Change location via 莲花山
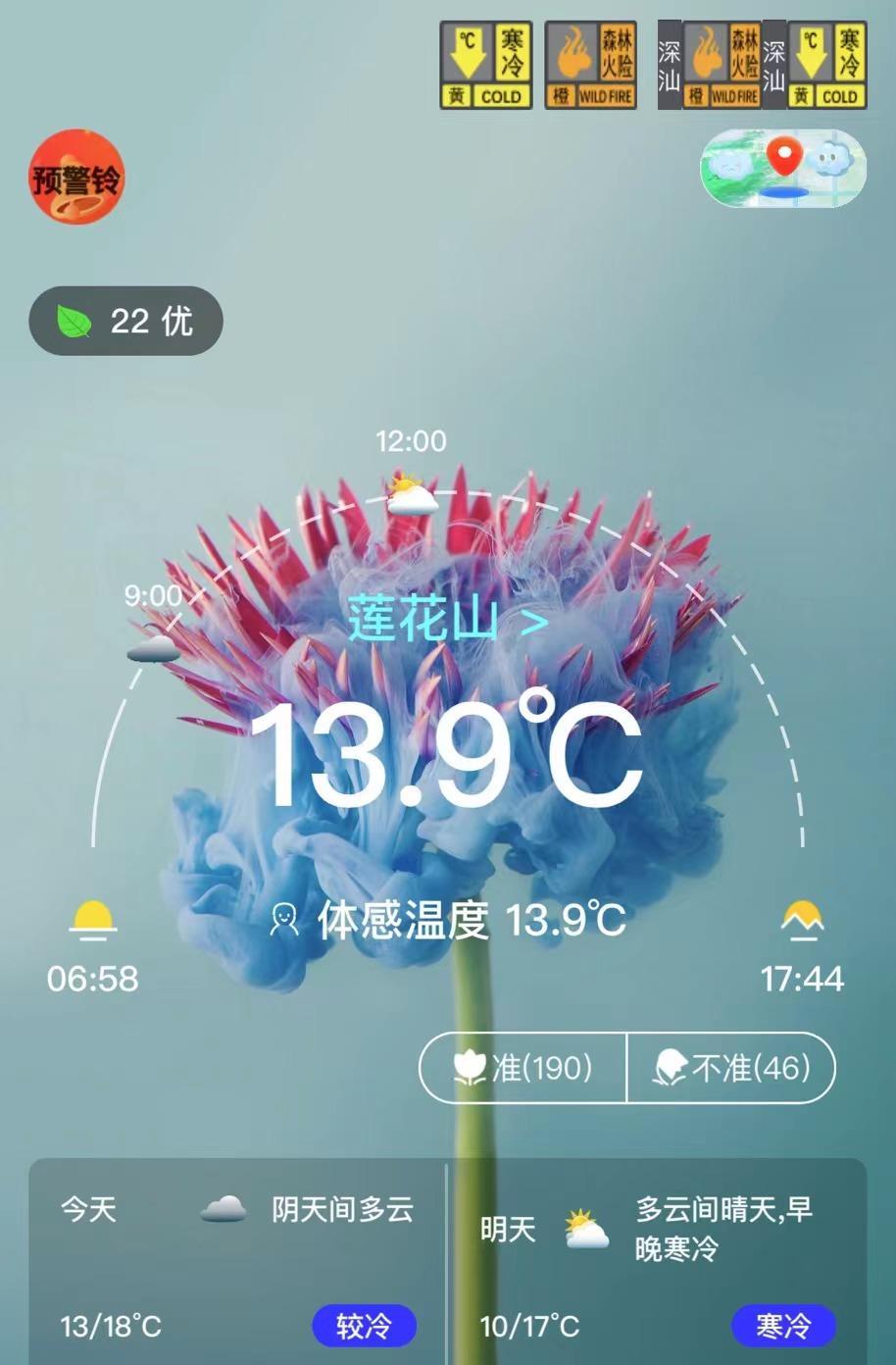 click(x=447, y=619)
